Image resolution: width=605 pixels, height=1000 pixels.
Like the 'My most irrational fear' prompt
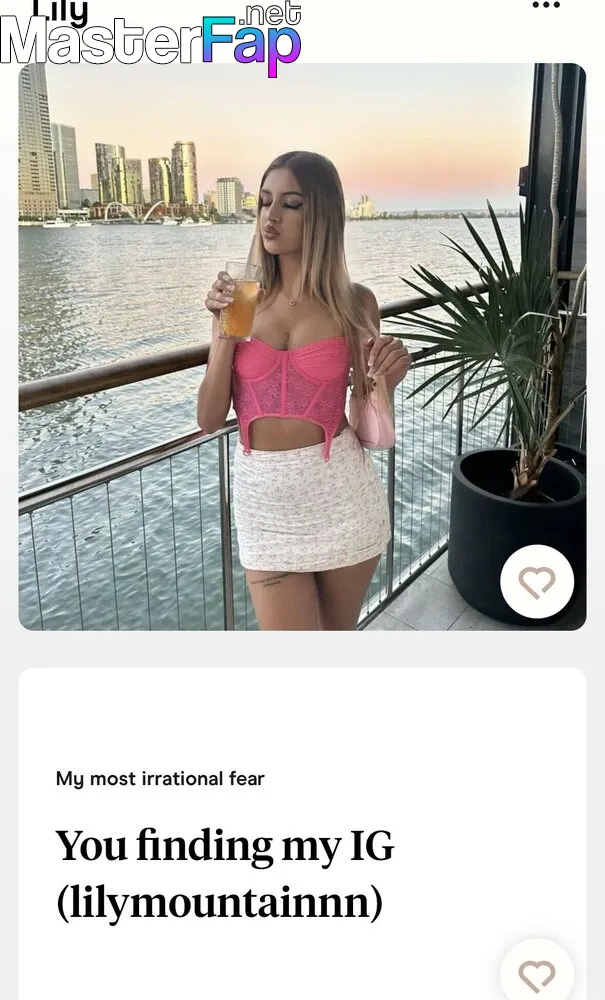pos(537,973)
